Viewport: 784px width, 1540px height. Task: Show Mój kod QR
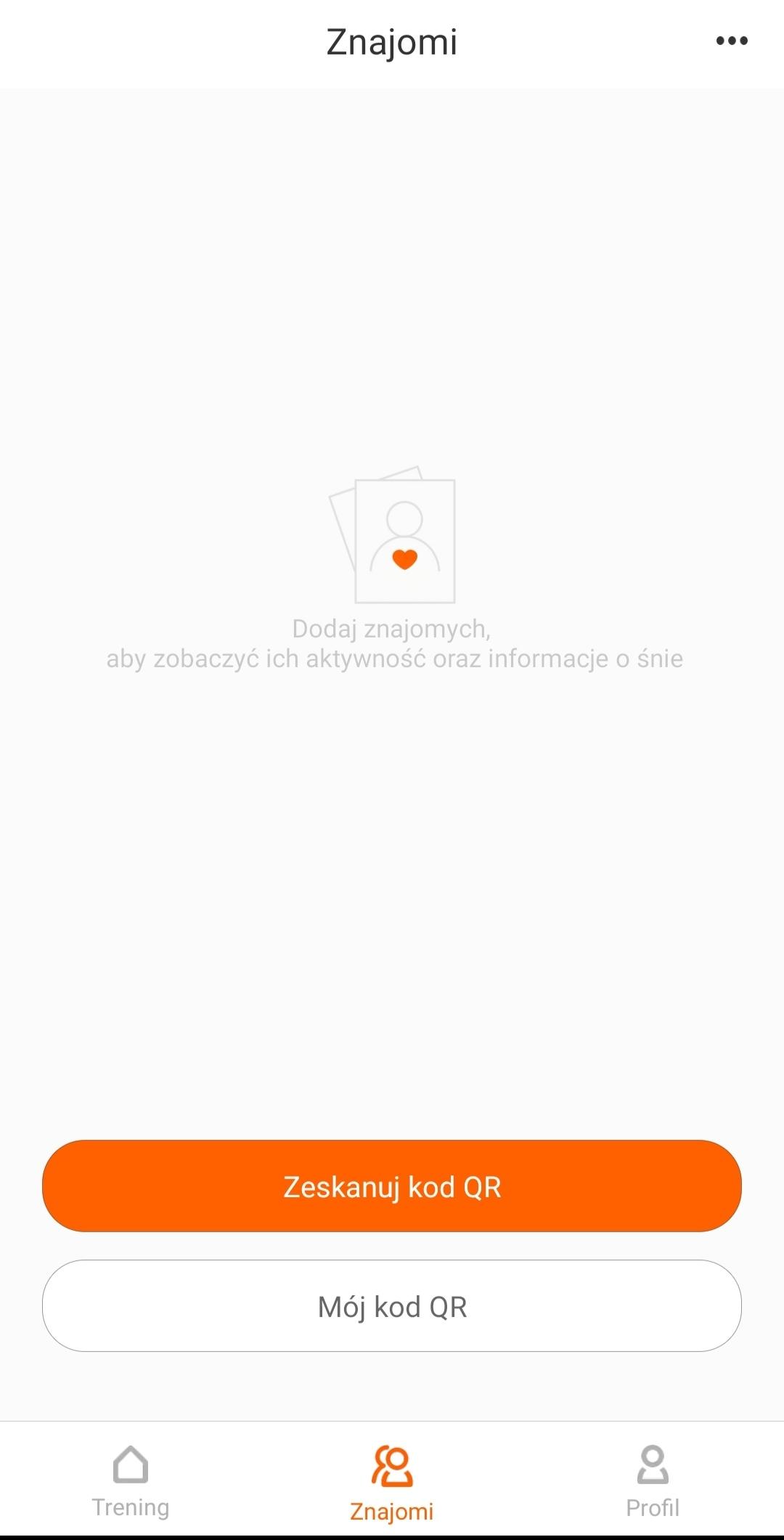click(392, 1306)
